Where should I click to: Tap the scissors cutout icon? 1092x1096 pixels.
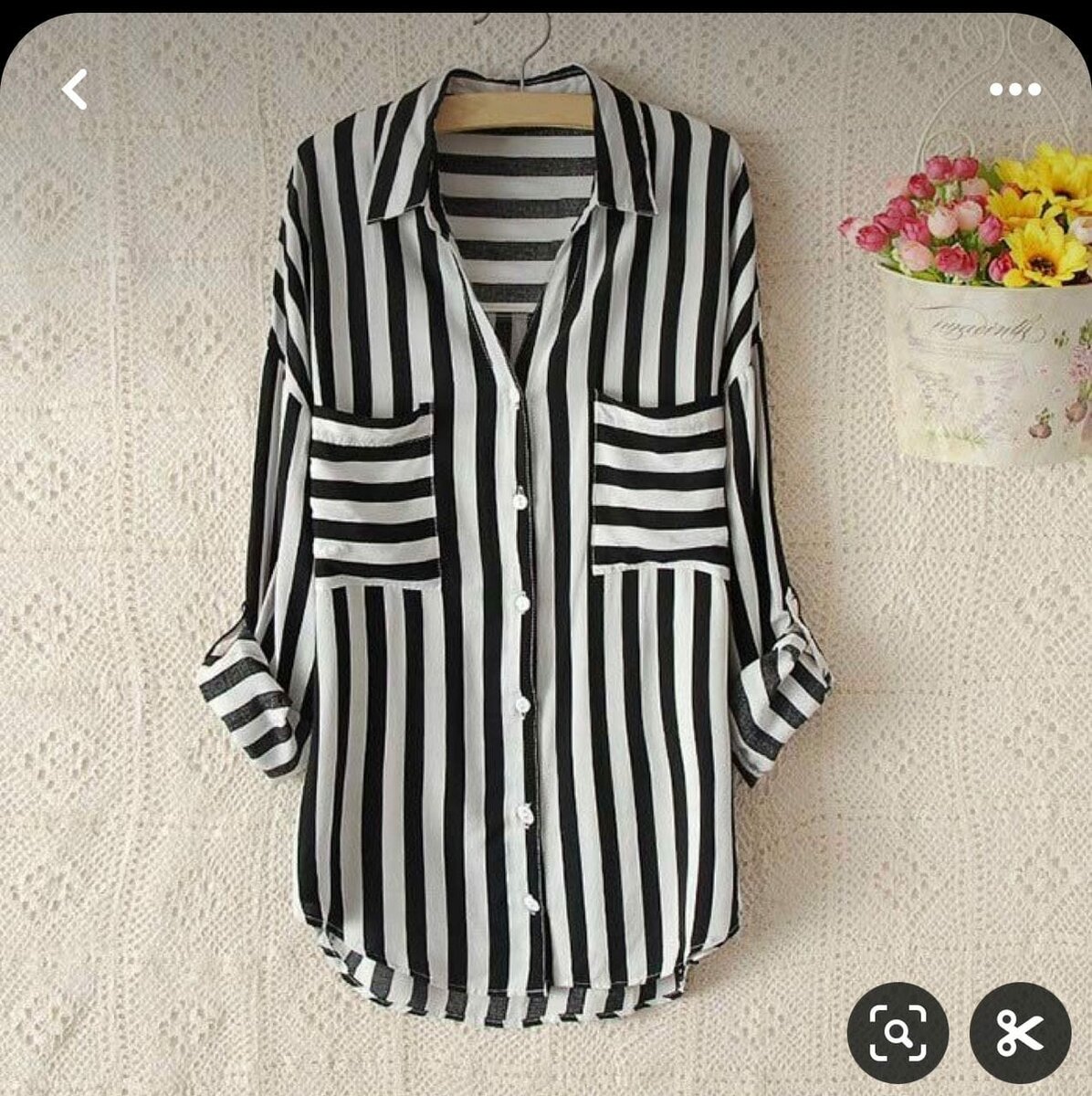coord(1019,1033)
